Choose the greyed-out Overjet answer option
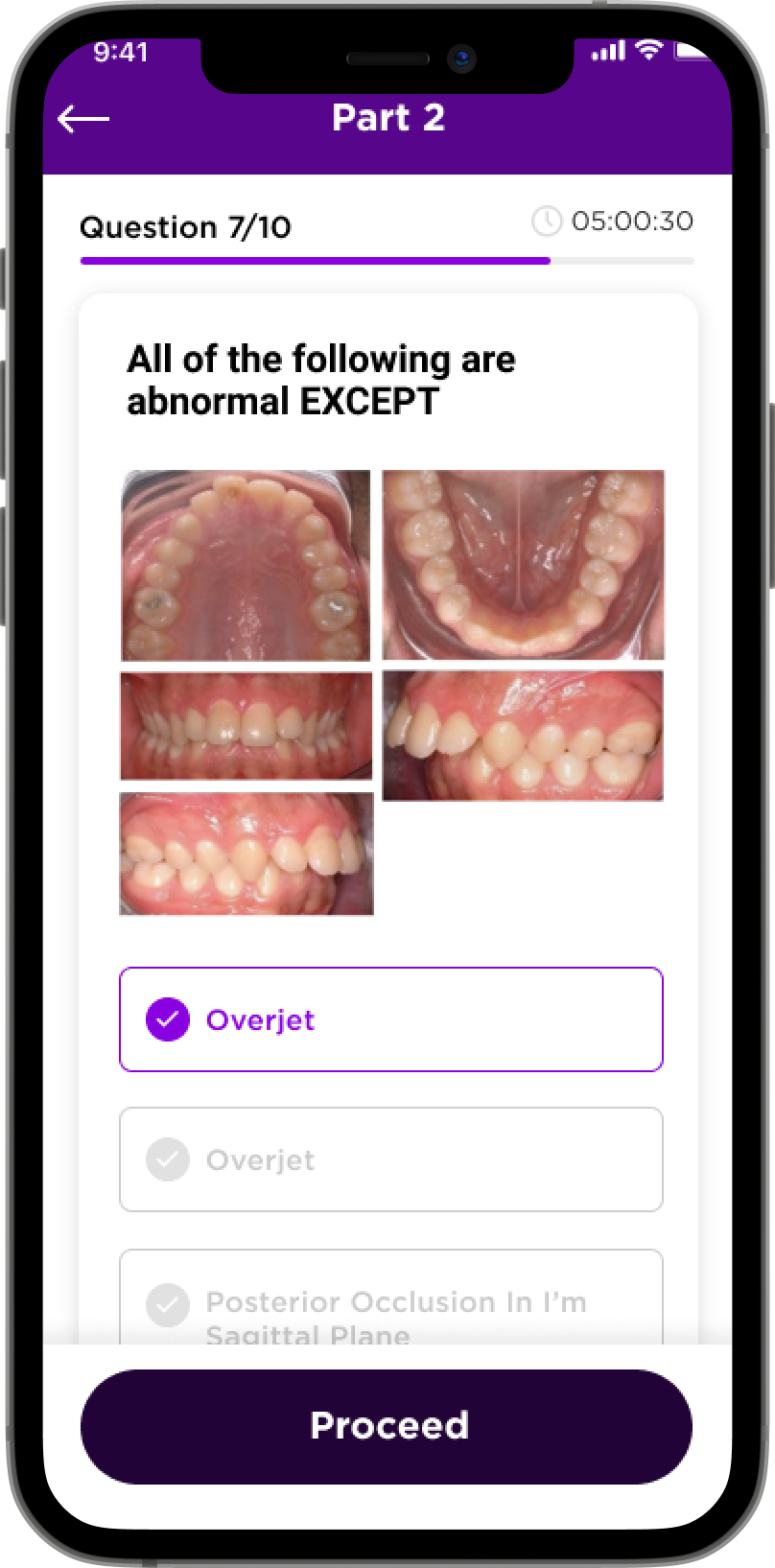 coord(390,1159)
